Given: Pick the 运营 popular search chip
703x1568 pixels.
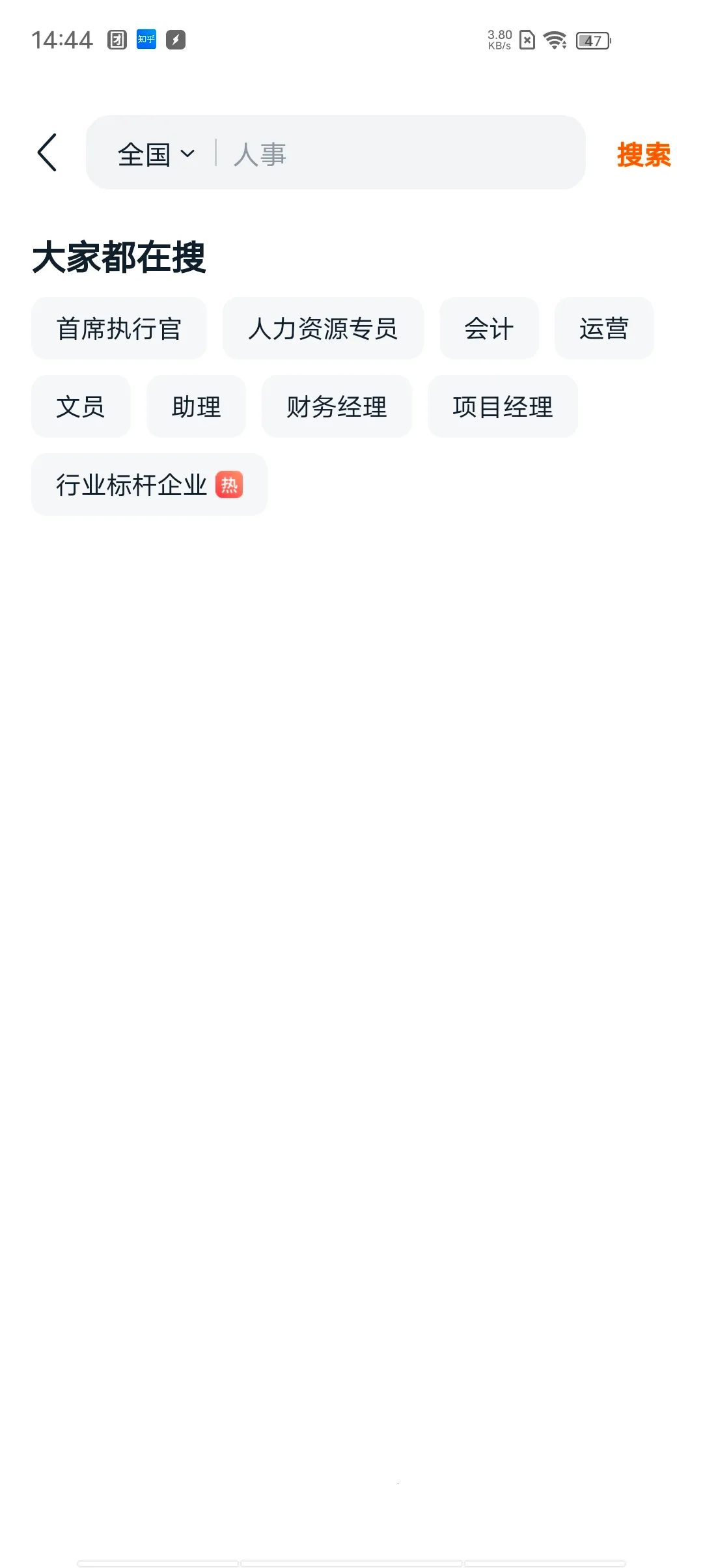Looking at the screenshot, I should coord(603,329).
